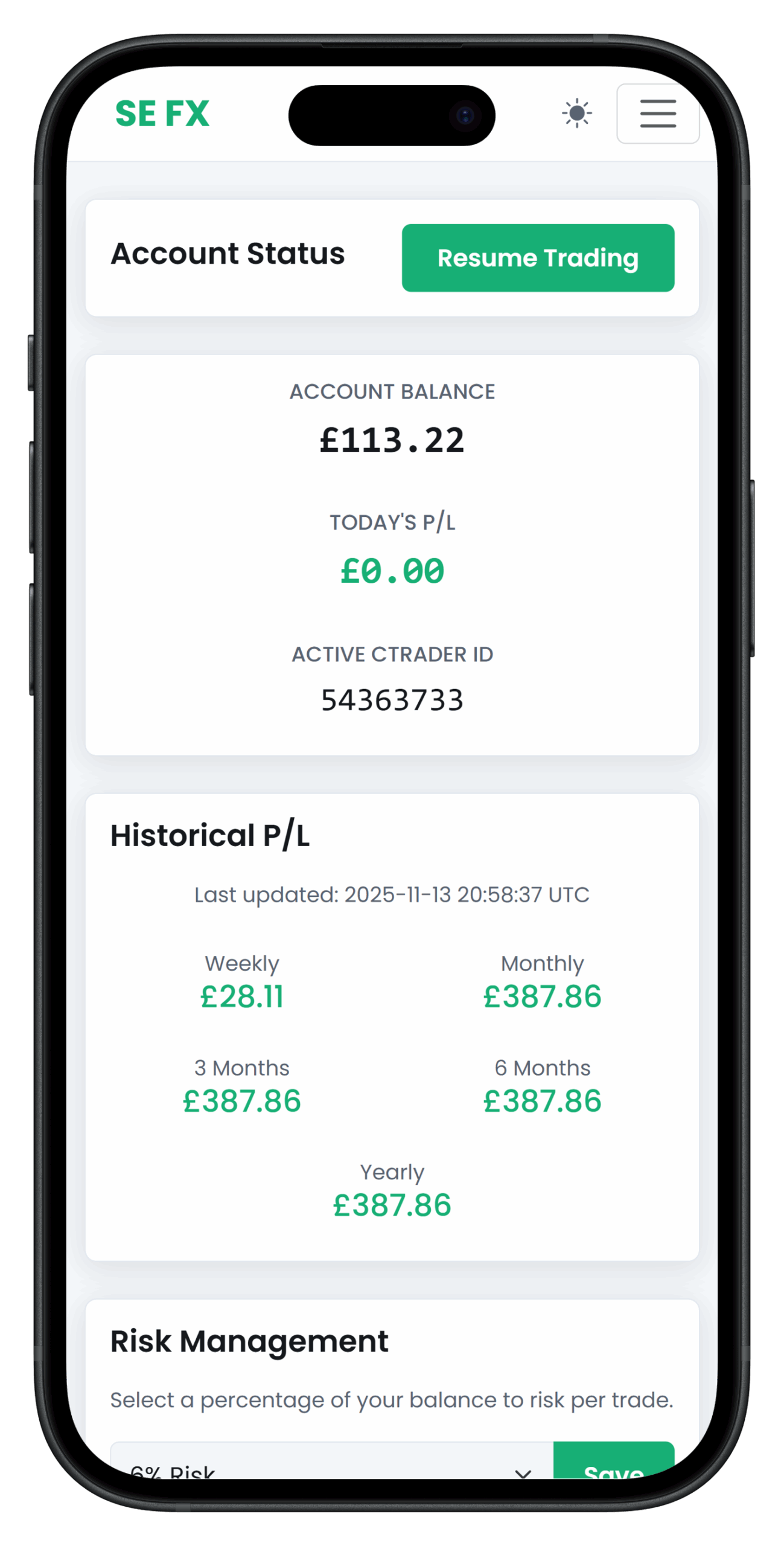The image size is (784, 1546).
Task: Tap the Resume Trading button
Action: [537, 258]
